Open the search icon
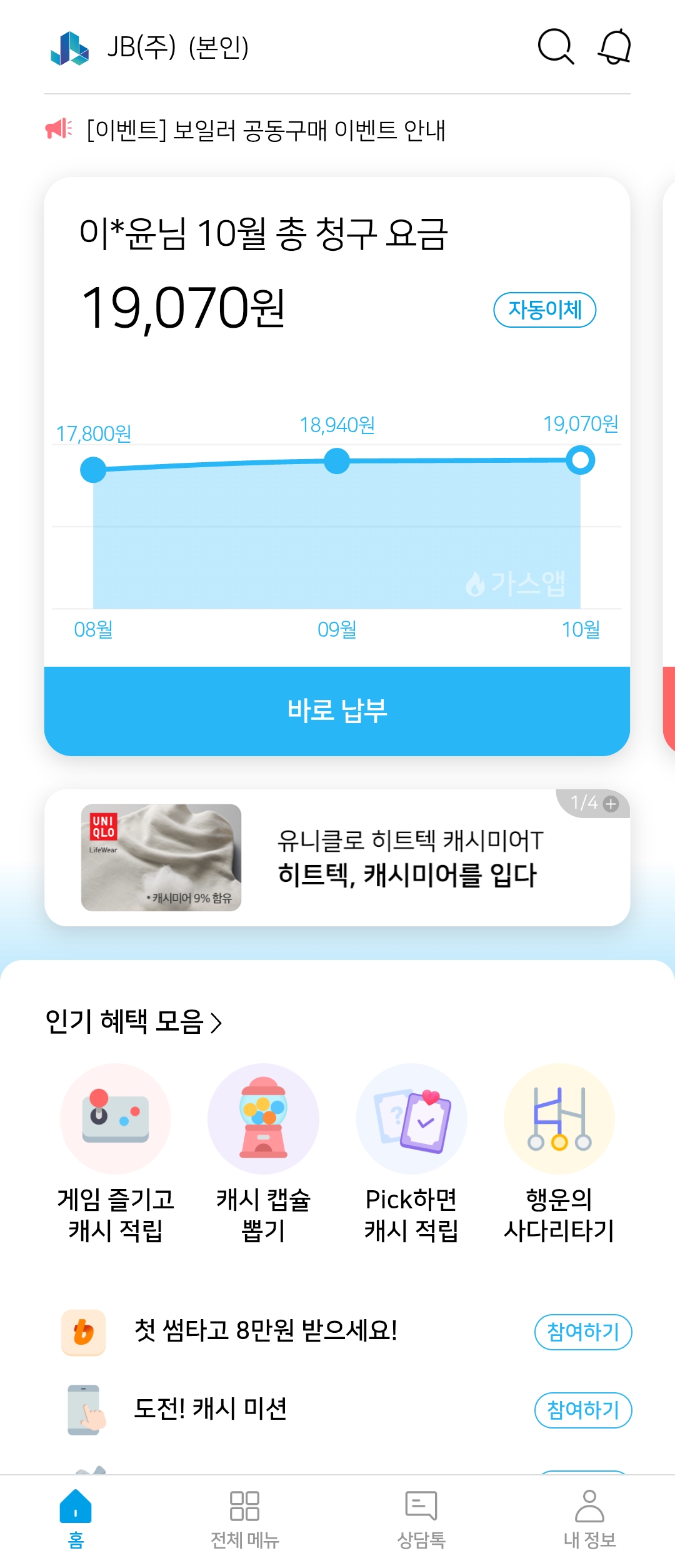 pos(555,47)
